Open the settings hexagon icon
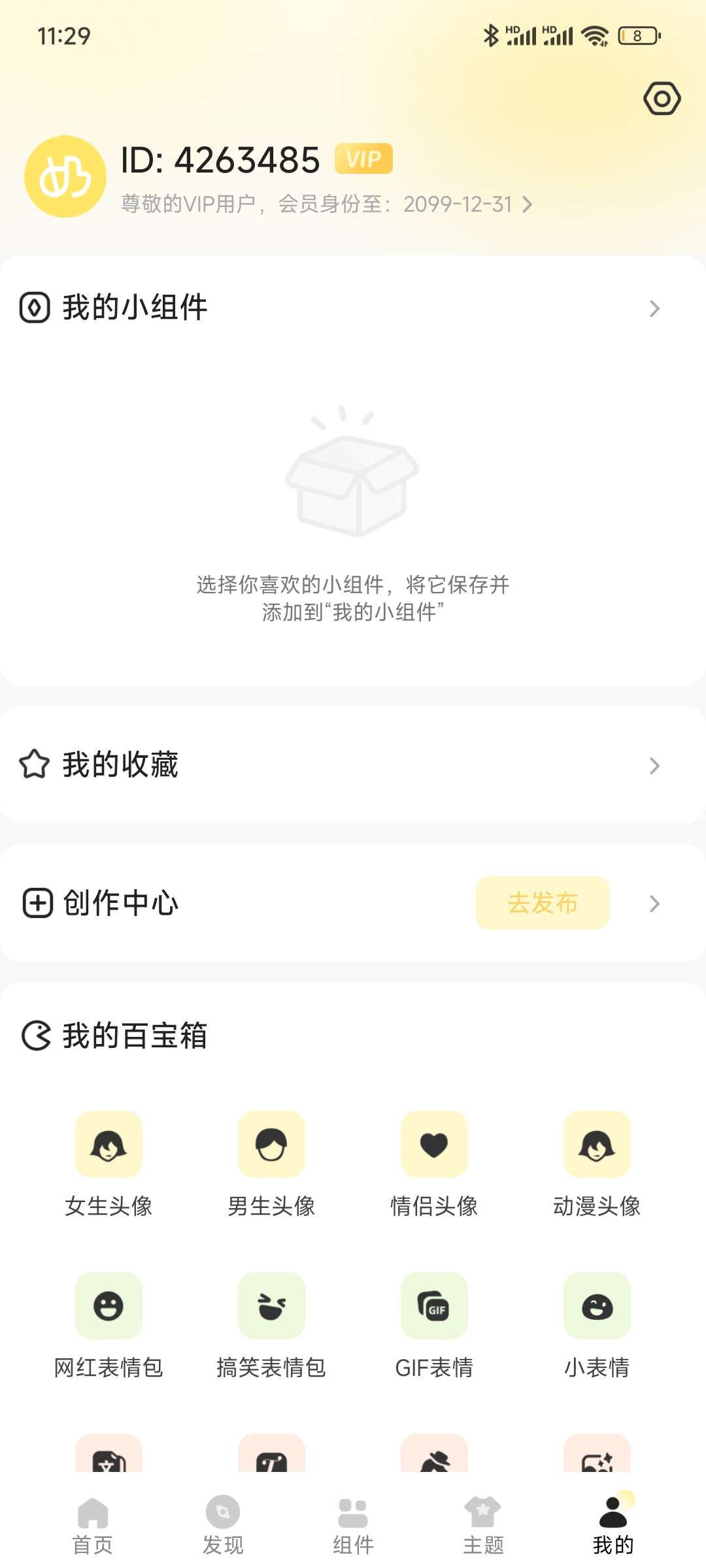This screenshot has width=706, height=1568. pyautogui.click(x=662, y=99)
